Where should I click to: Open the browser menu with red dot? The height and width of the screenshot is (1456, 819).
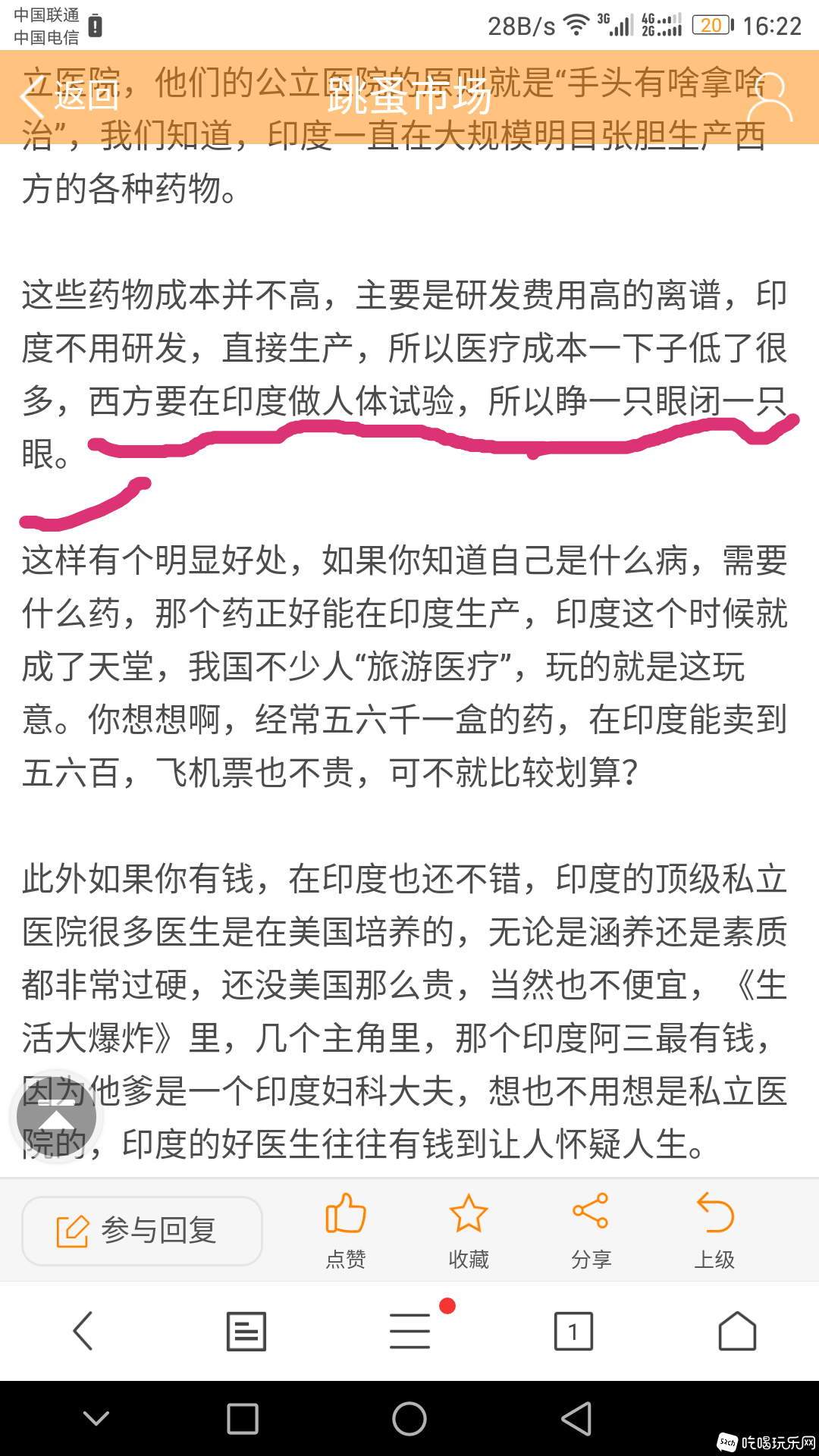(410, 1331)
